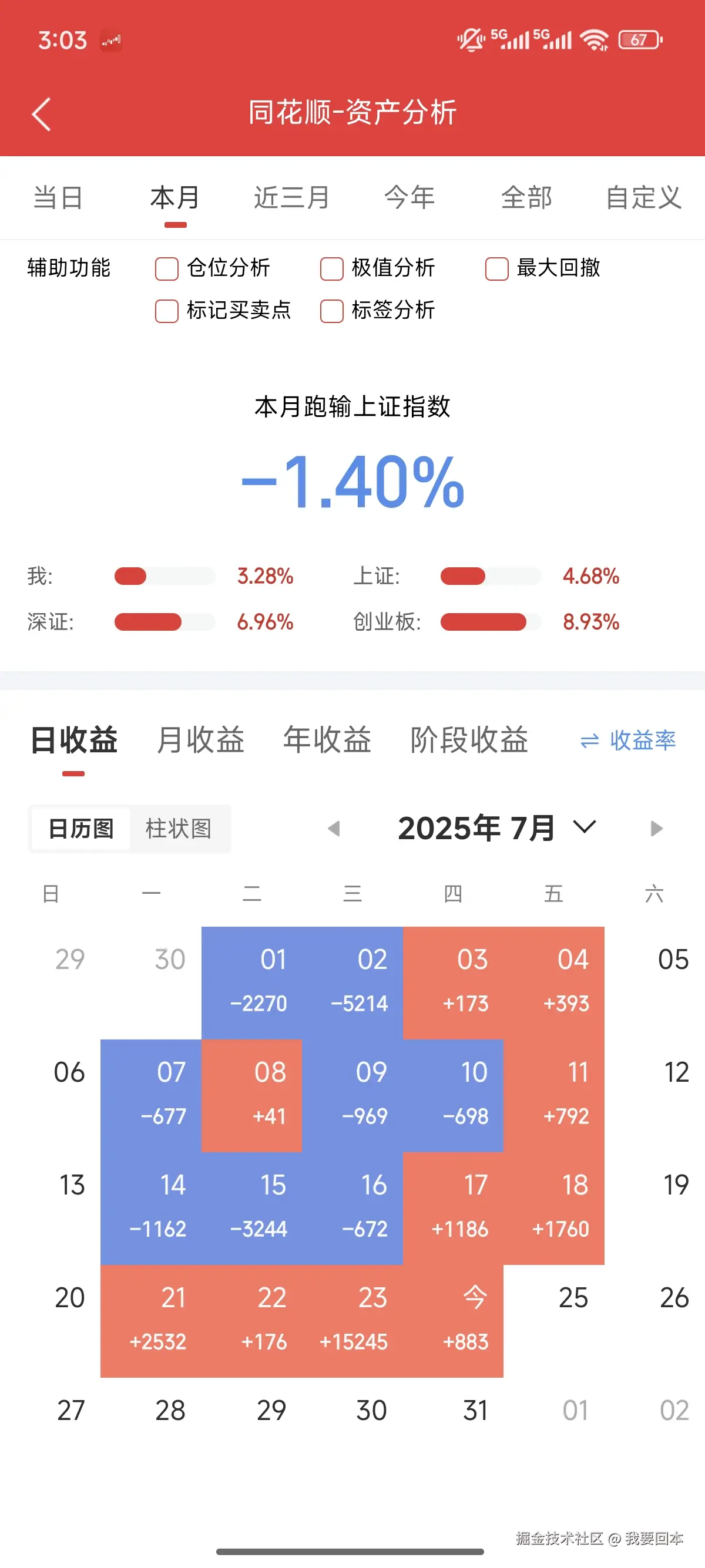705x1568 pixels.
Task: Go to the previous month arrow
Action: [334, 829]
